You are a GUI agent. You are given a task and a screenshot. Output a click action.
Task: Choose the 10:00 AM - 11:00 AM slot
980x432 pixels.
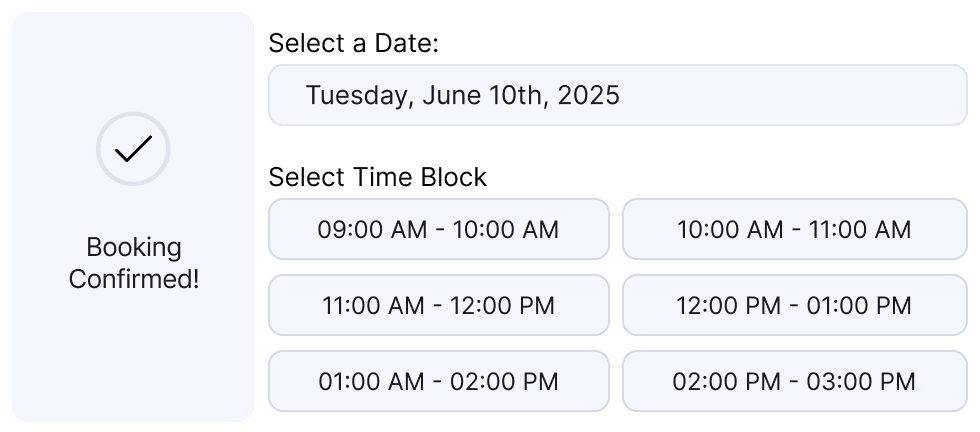click(x=794, y=229)
